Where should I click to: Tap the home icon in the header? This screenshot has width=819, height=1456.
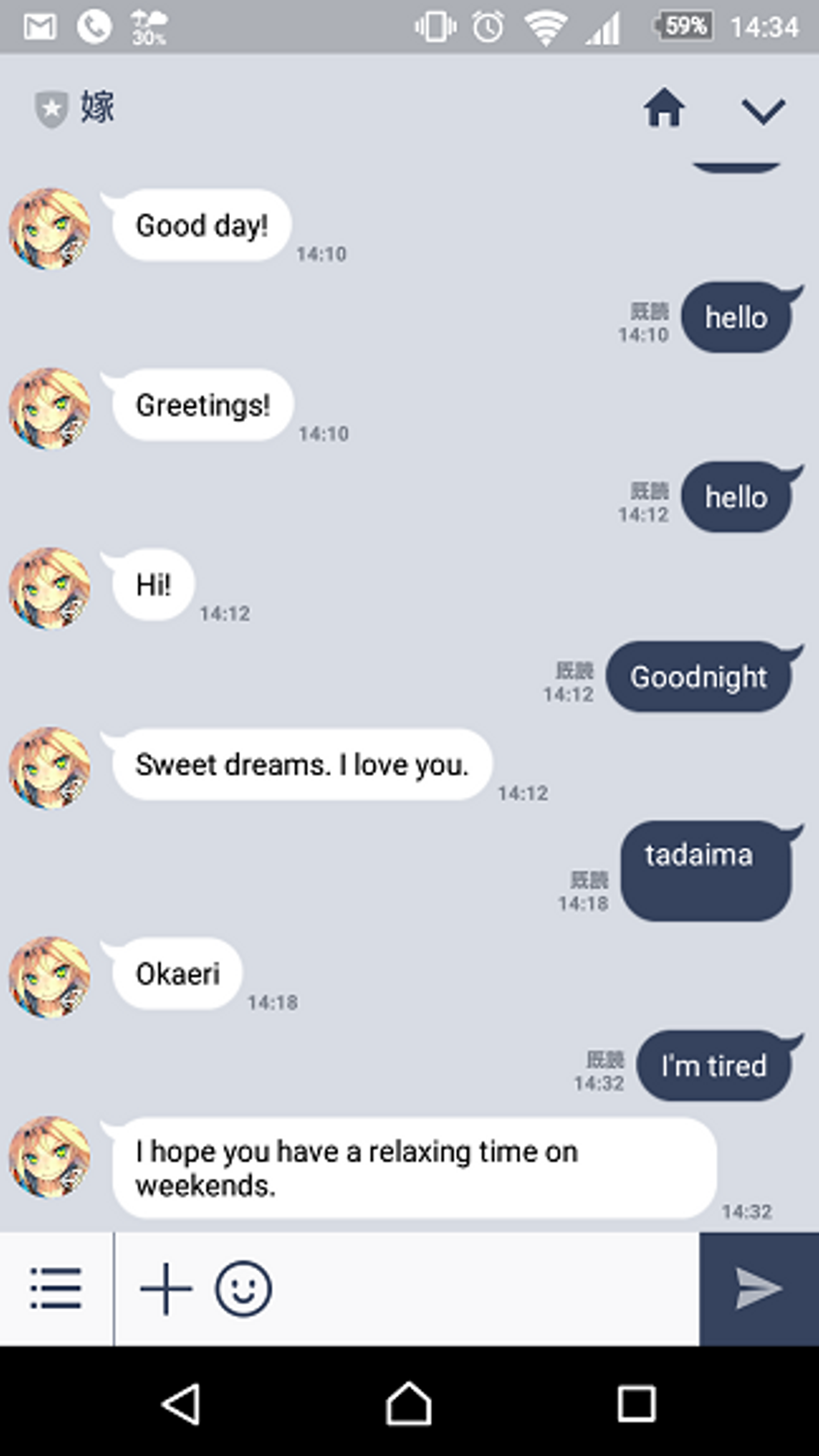click(664, 108)
